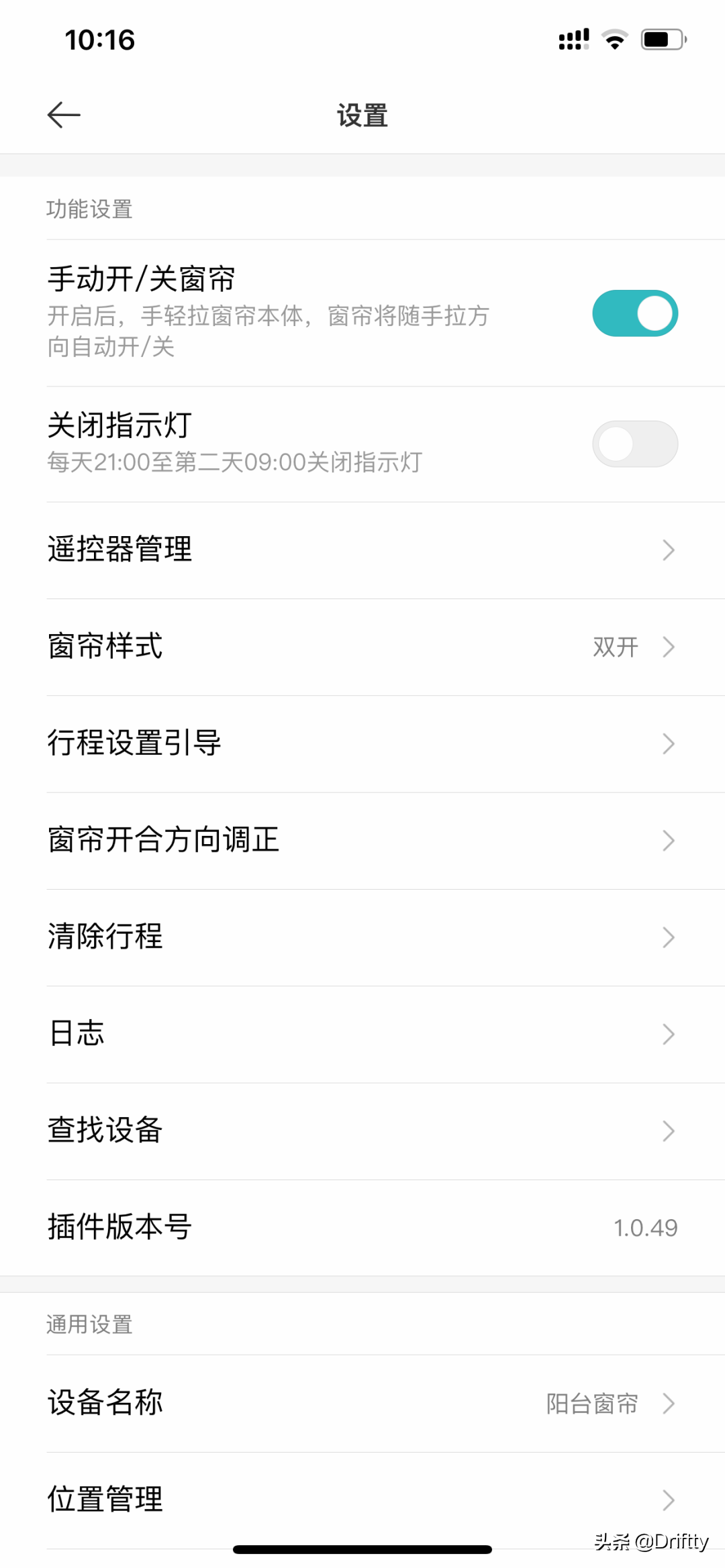Open 查找设备
The width and height of the screenshot is (725, 1568).
tap(362, 1131)
